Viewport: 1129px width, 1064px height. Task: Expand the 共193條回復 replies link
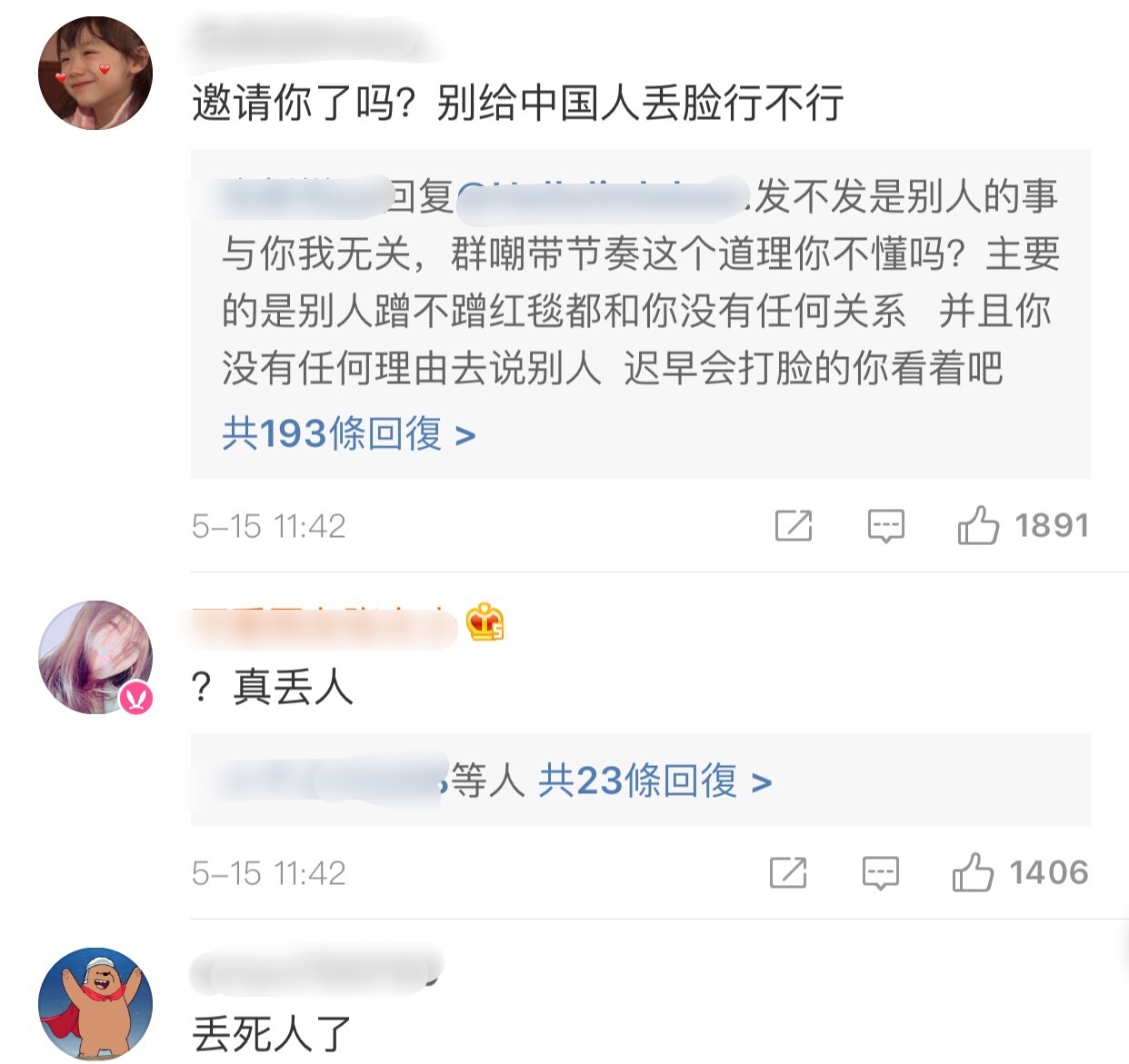(349, 434)
